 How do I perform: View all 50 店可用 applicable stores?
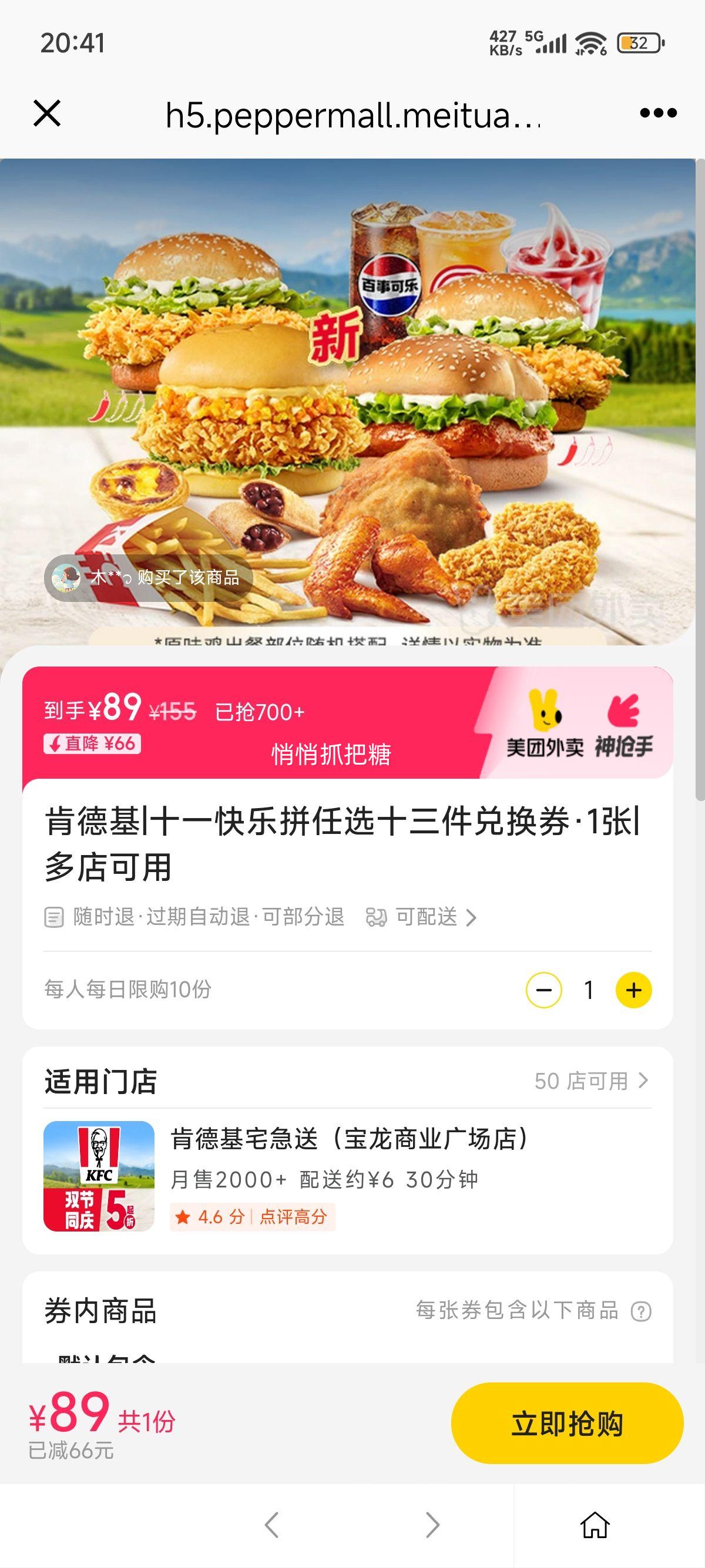[590, 1081]
